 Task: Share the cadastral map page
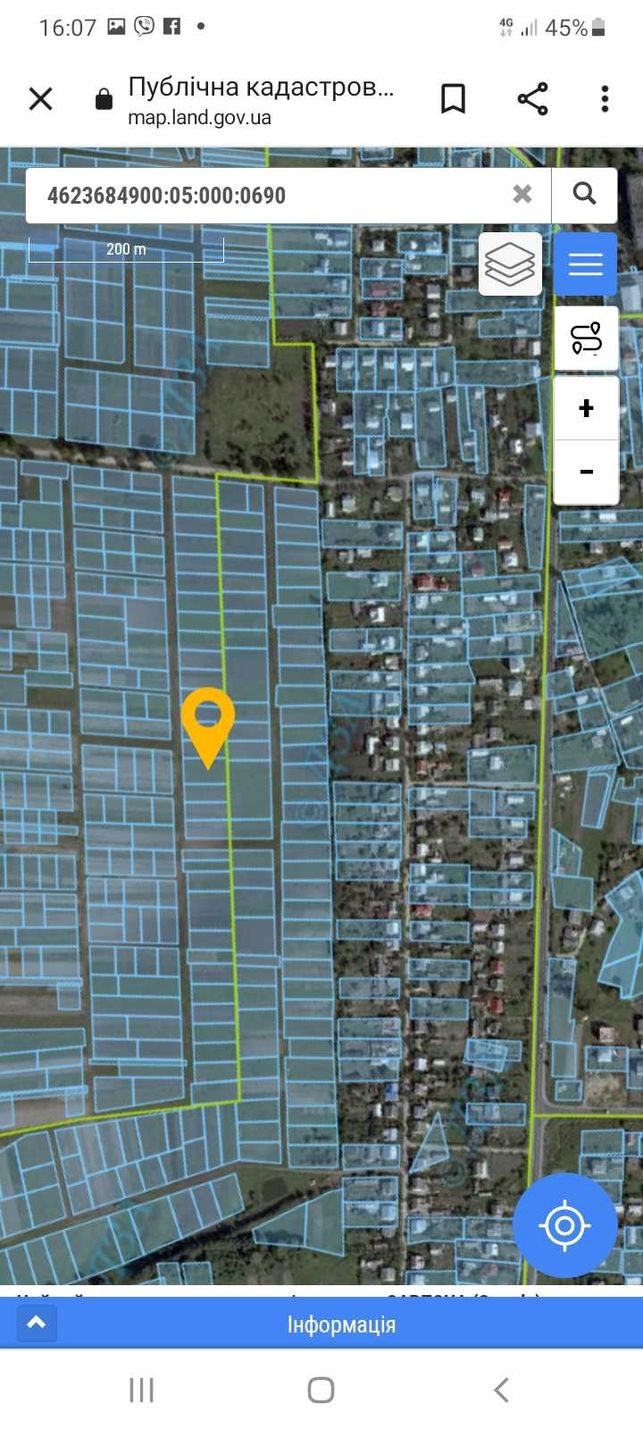[x=532, y=99]
